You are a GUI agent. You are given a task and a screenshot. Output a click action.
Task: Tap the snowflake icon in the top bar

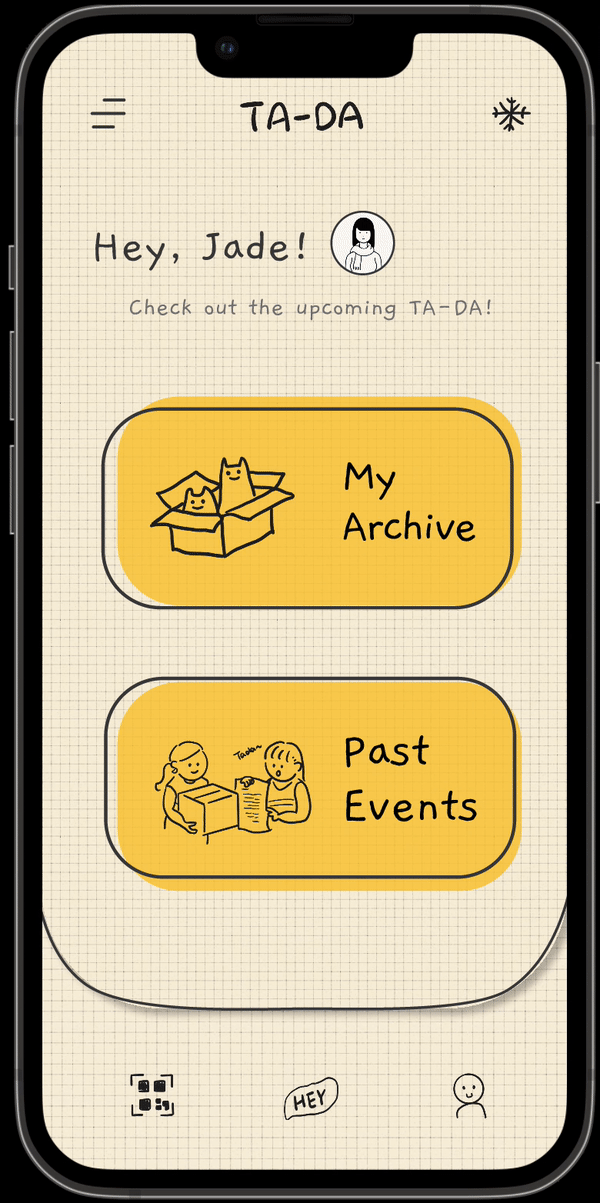[510, 116]
